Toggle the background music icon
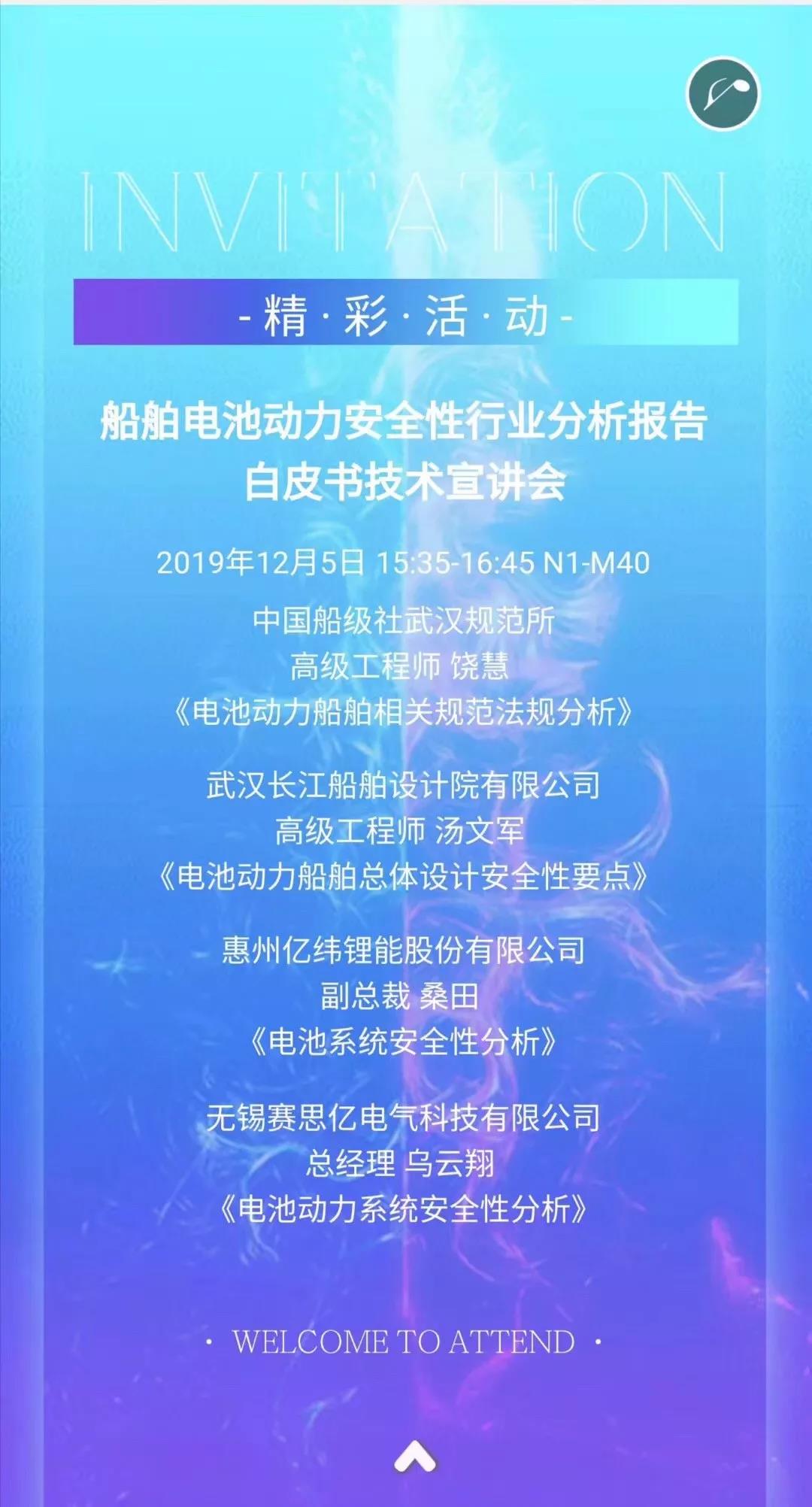 (723, 93)
